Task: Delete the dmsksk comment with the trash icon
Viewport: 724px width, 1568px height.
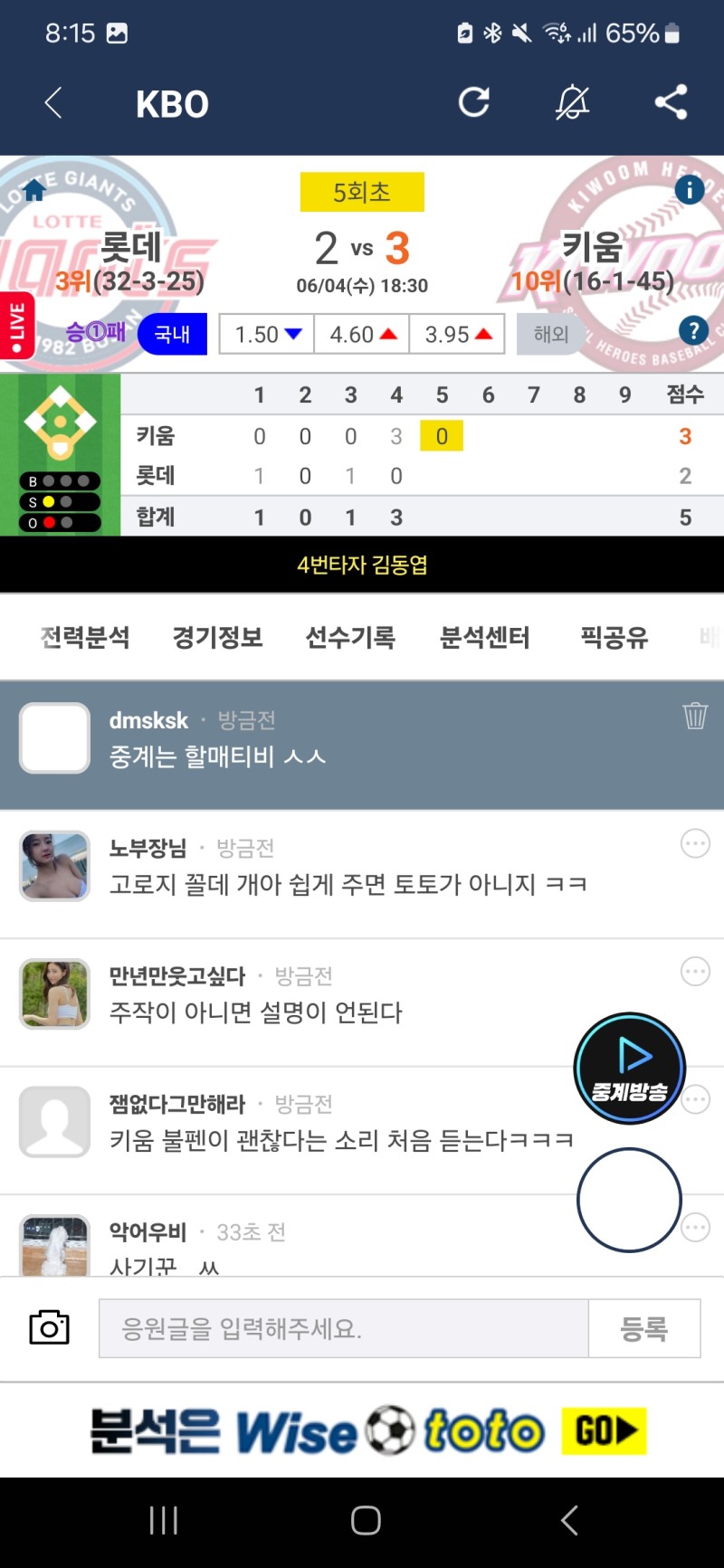Action: (x=695, y=716)
